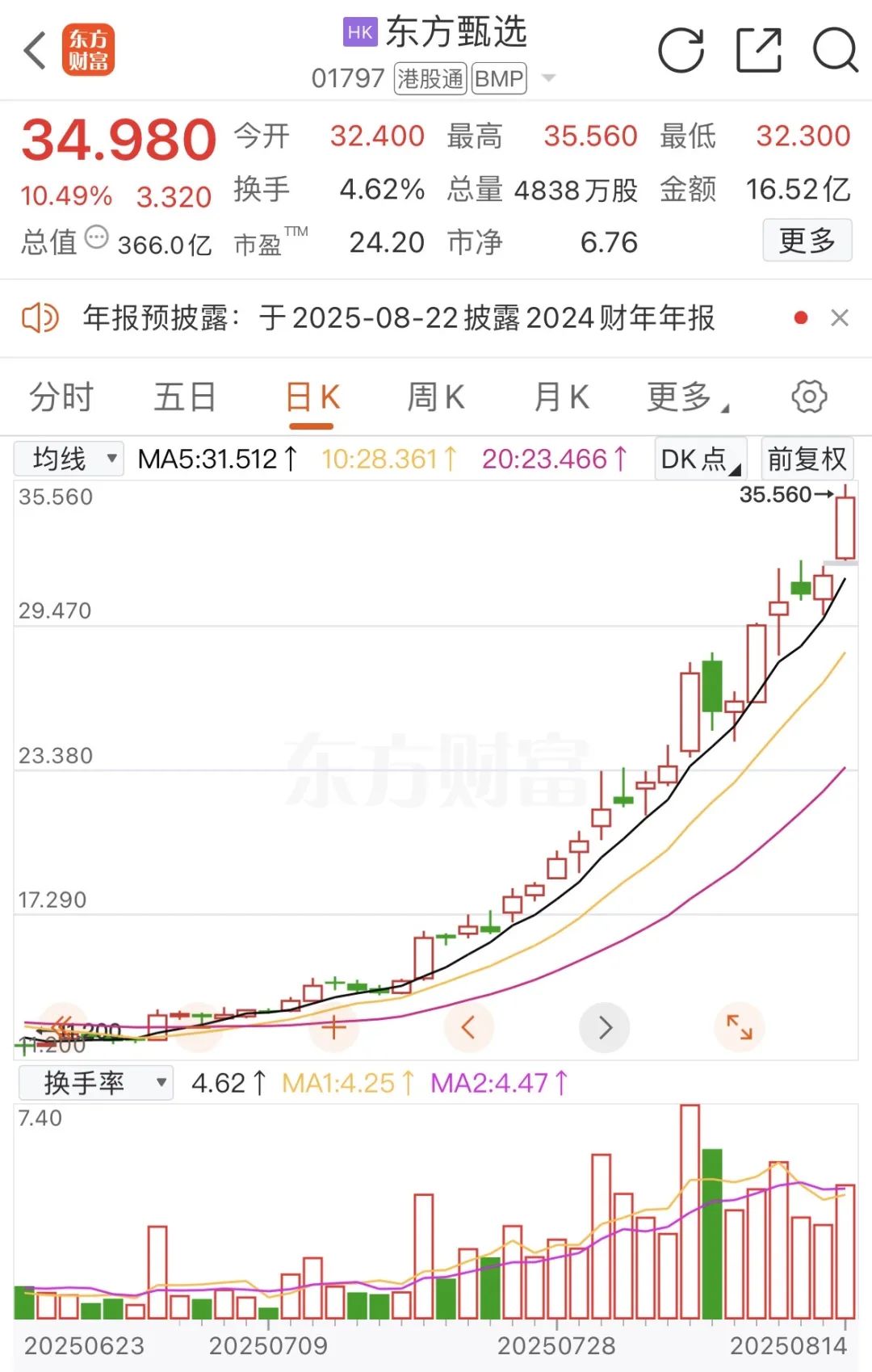This screenshot has width=872, height=1372.
Task: Go back using the top-left arrow
Action: [35, 51]
